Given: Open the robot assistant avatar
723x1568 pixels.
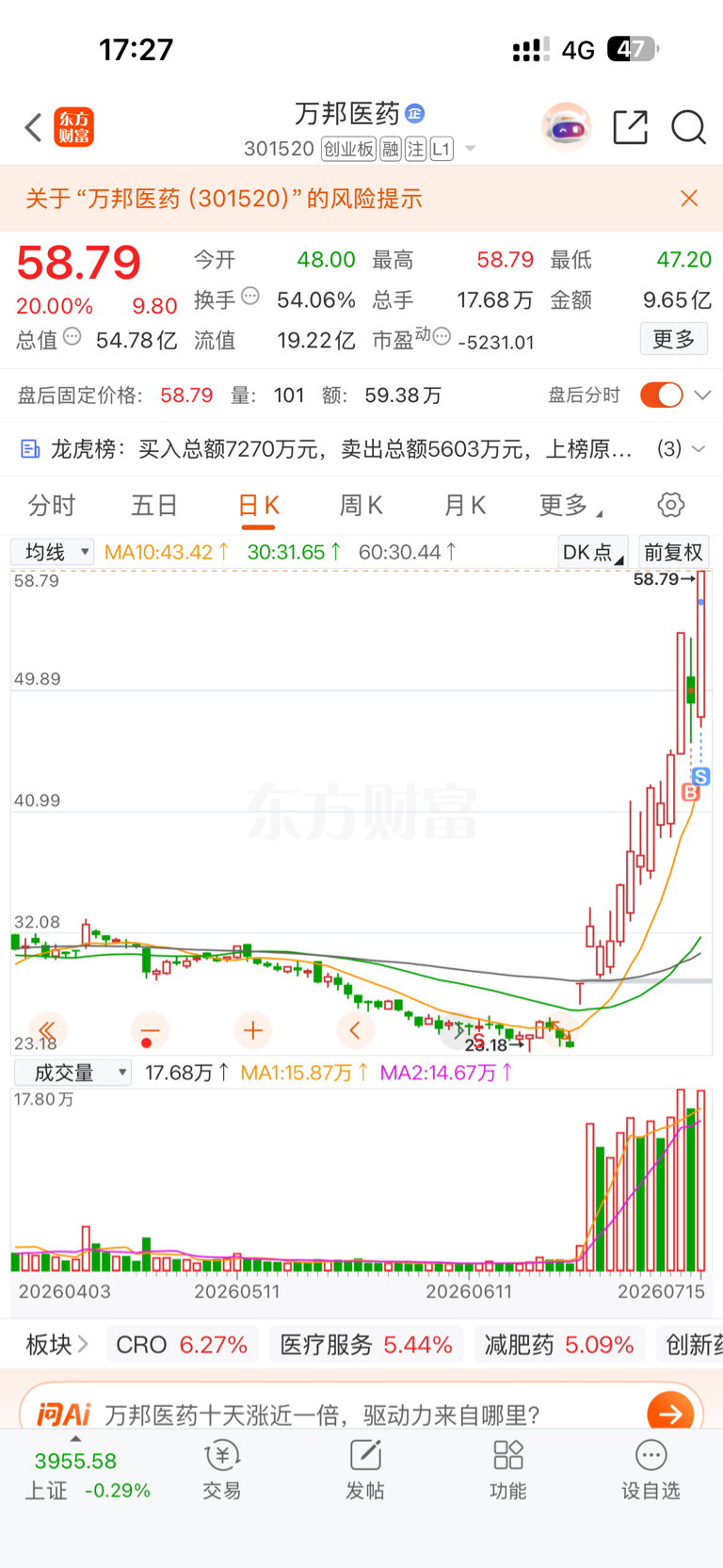Looking at the screenshot, I should 566,127.
